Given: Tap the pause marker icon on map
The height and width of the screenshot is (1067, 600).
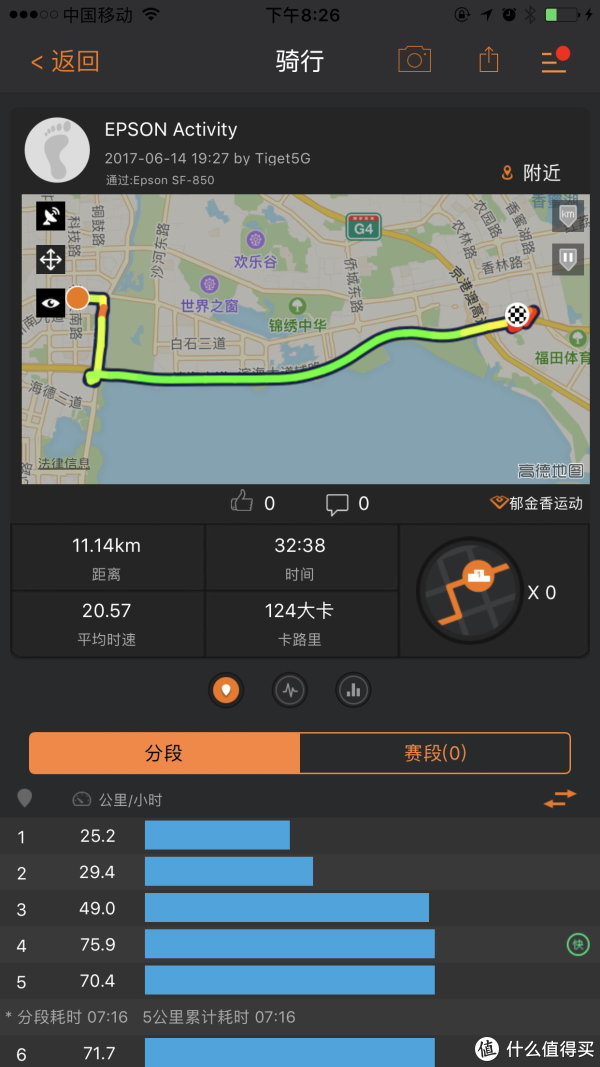Looking at the screenshot, I should click(x=568, y=259).
